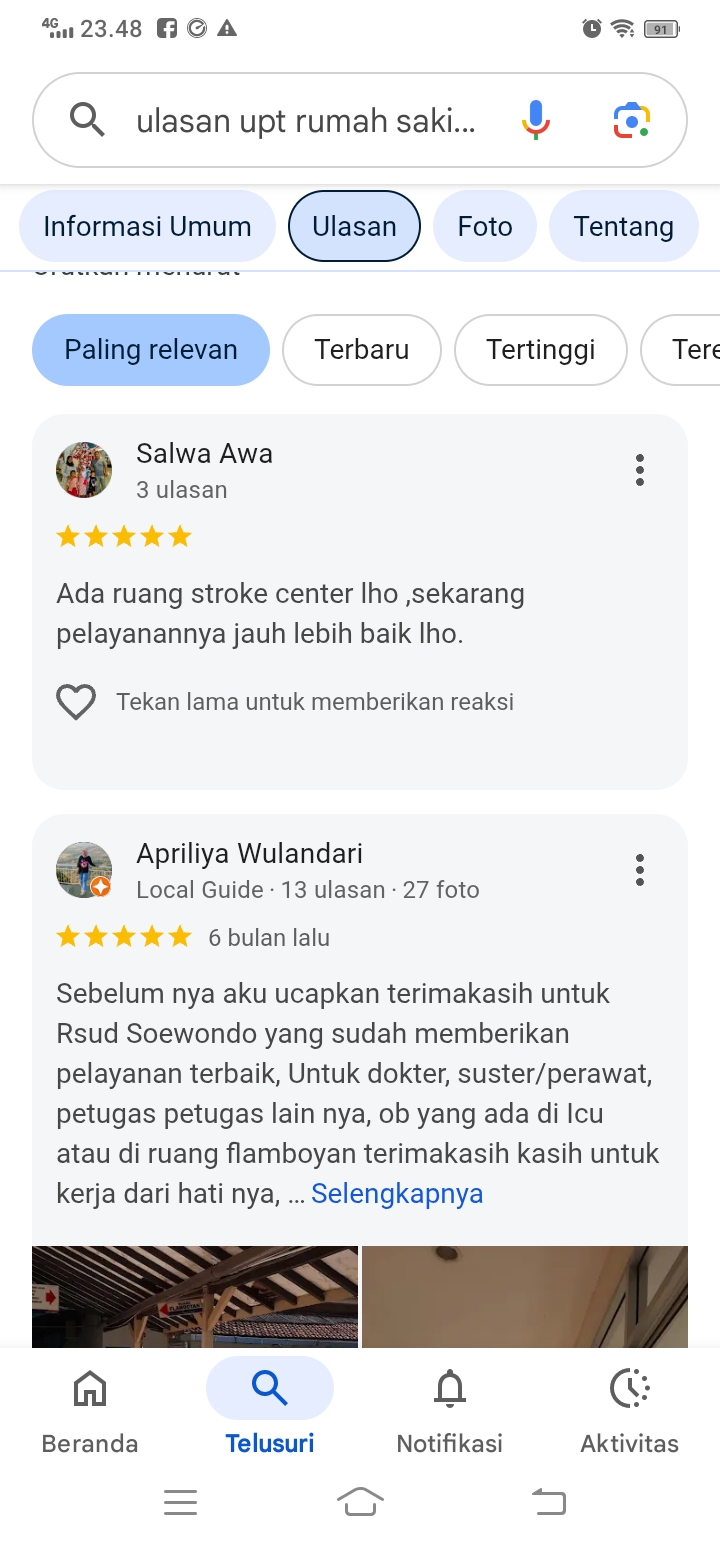Open the first photo in Apriliya's review
720x1544 pixels.
(195, 1296)
